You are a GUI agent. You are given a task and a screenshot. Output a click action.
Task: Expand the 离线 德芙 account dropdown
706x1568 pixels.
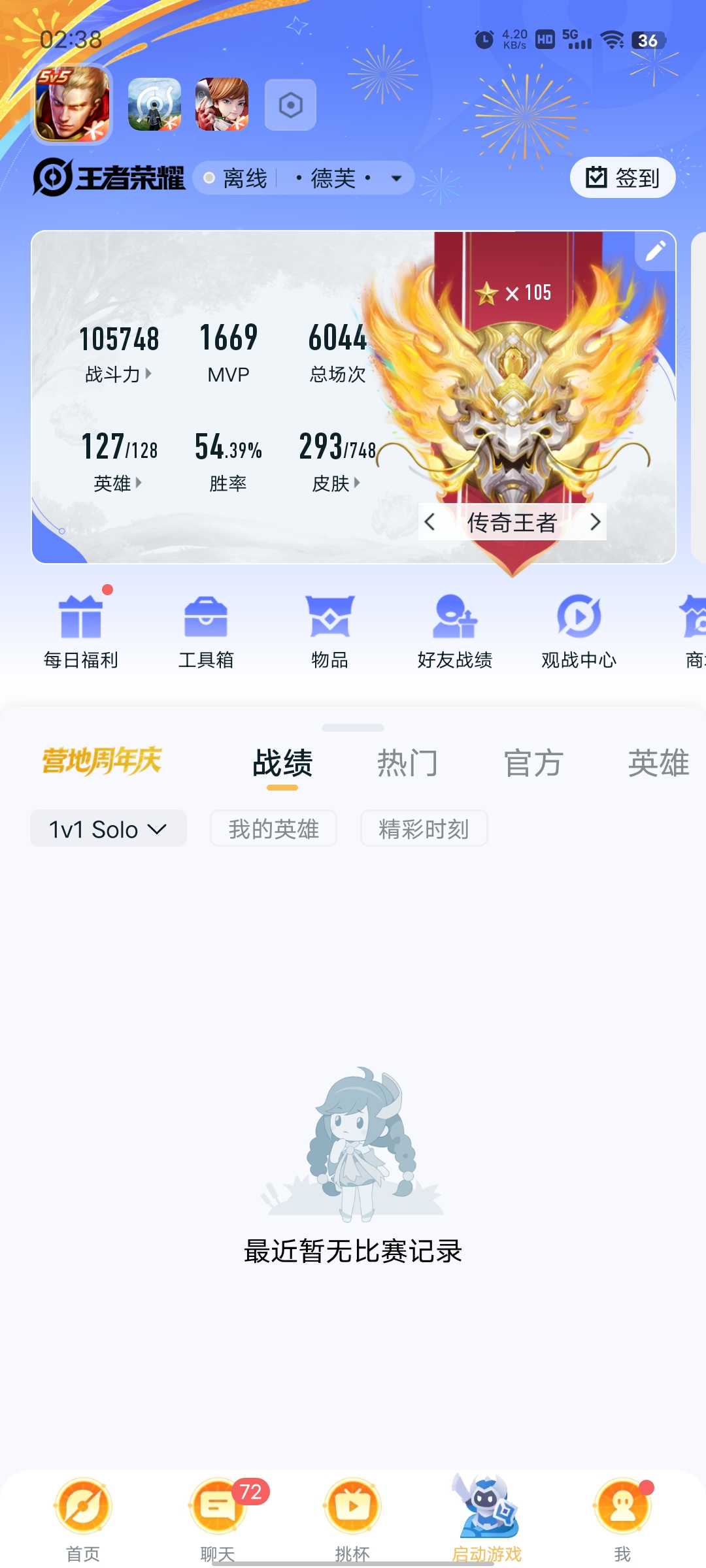pos(395,178)
